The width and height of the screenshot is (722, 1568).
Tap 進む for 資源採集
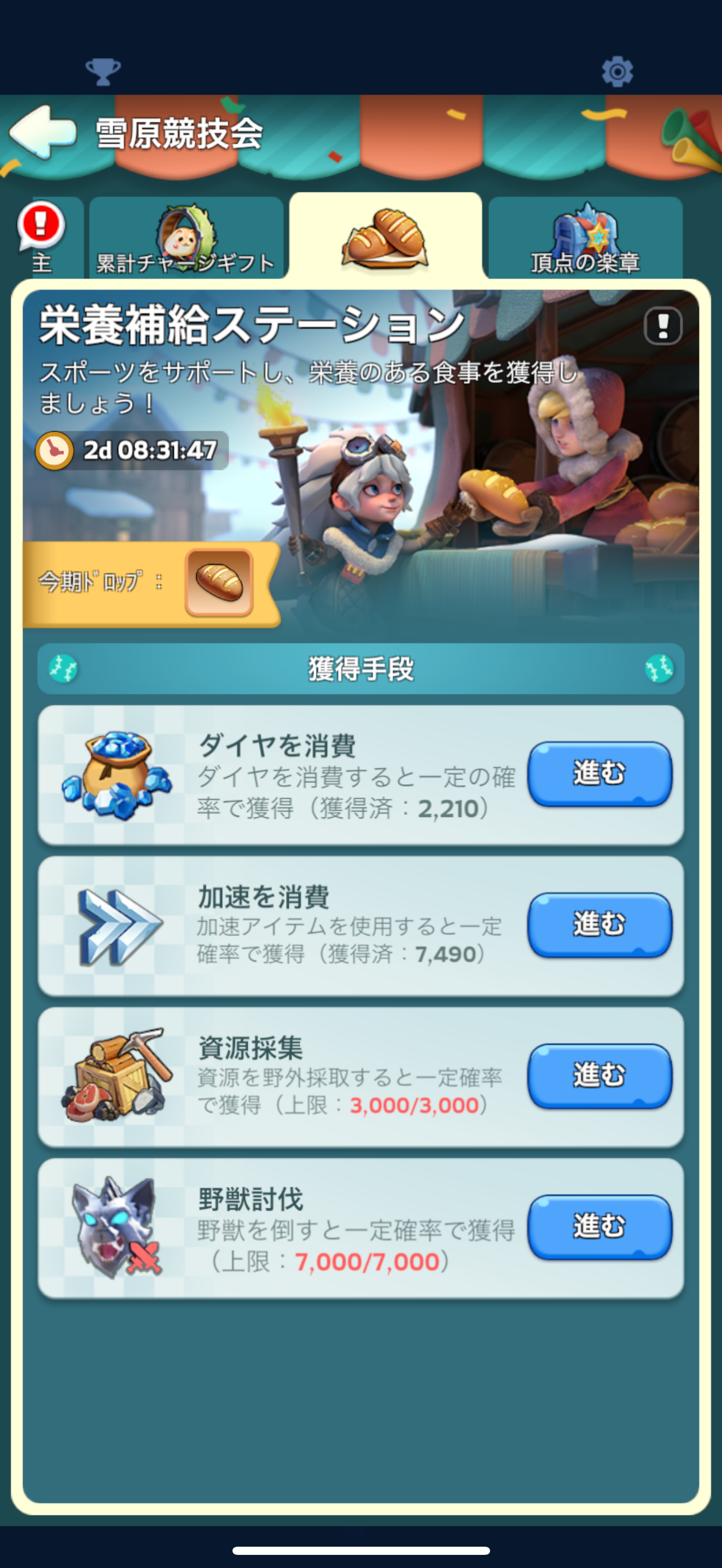coord(599,1075)
